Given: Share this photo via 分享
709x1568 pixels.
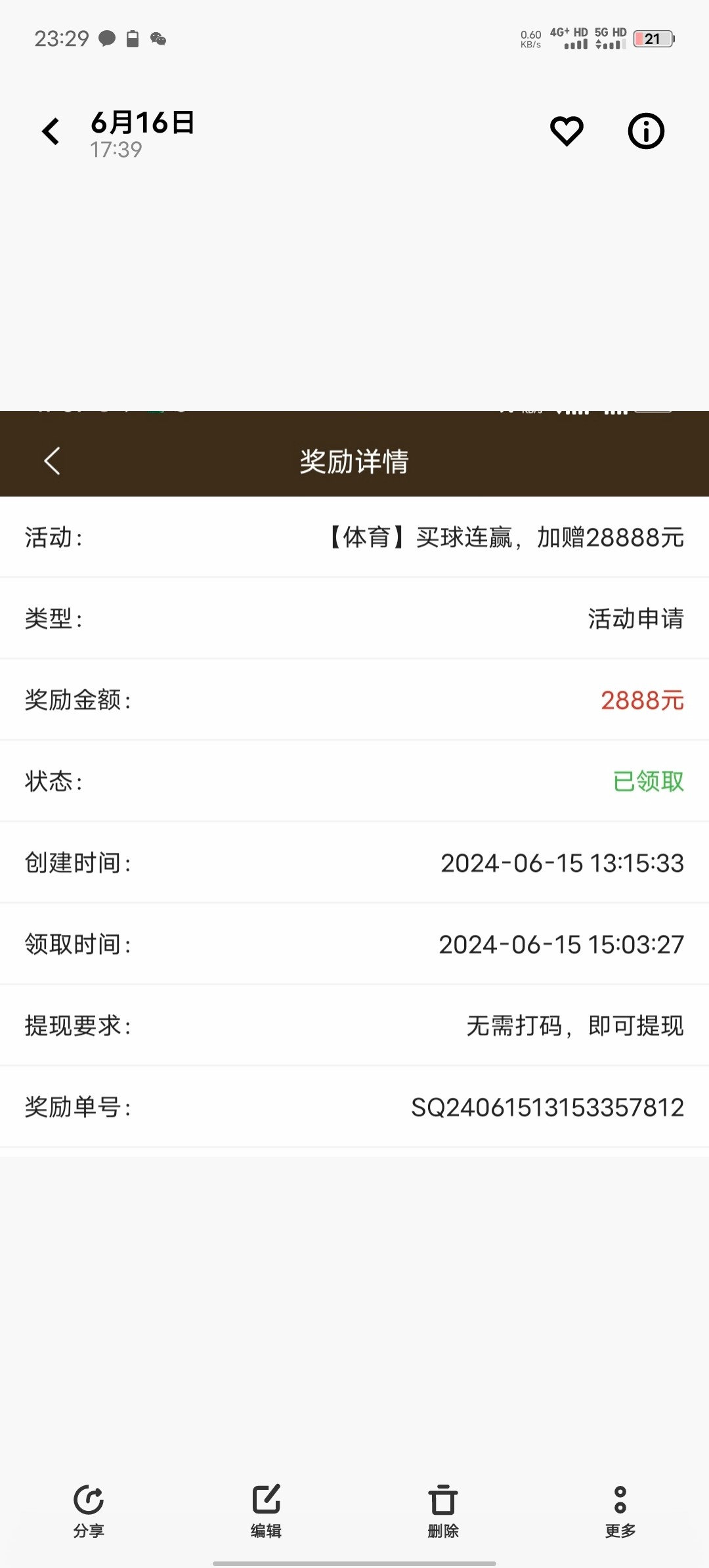Looking at the screenshot, I should point(89,1512).
